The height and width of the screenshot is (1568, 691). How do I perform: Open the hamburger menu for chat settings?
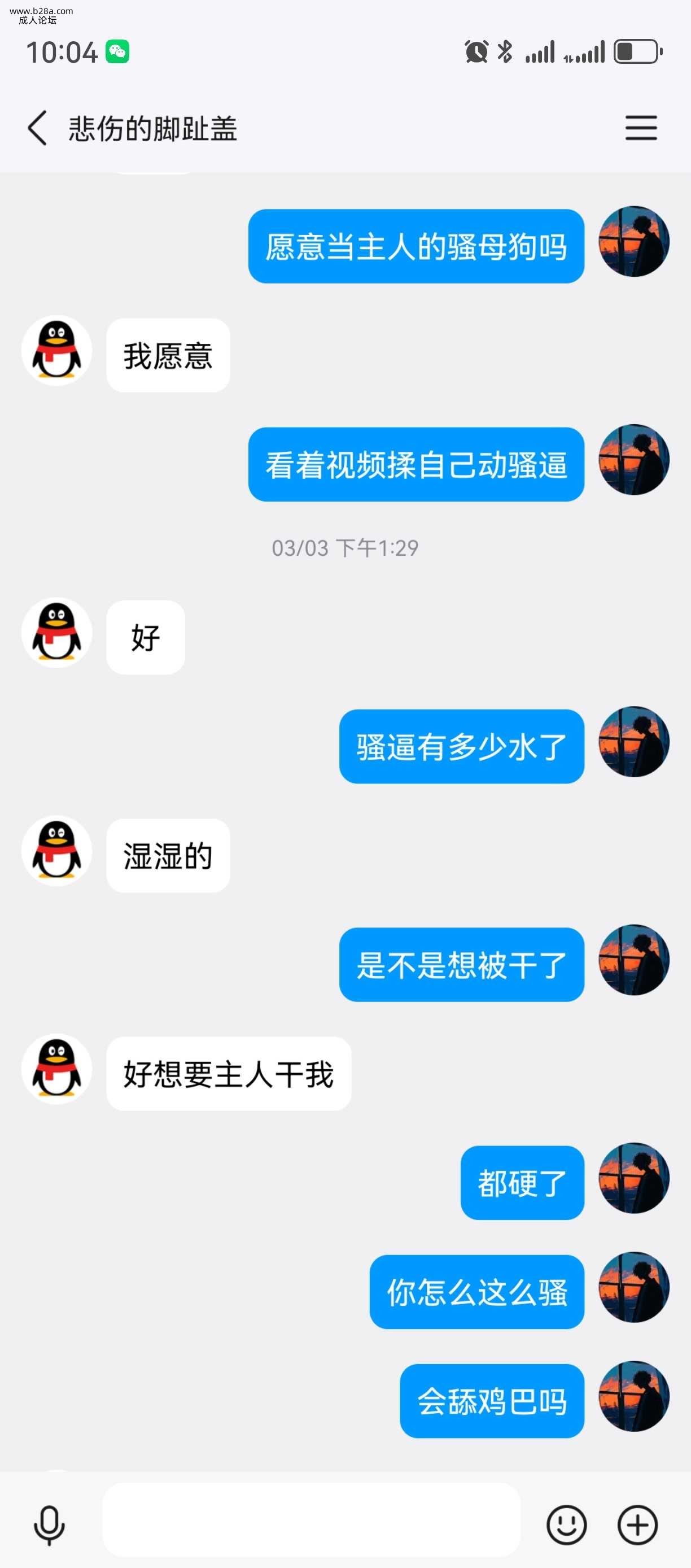(641, 128)
